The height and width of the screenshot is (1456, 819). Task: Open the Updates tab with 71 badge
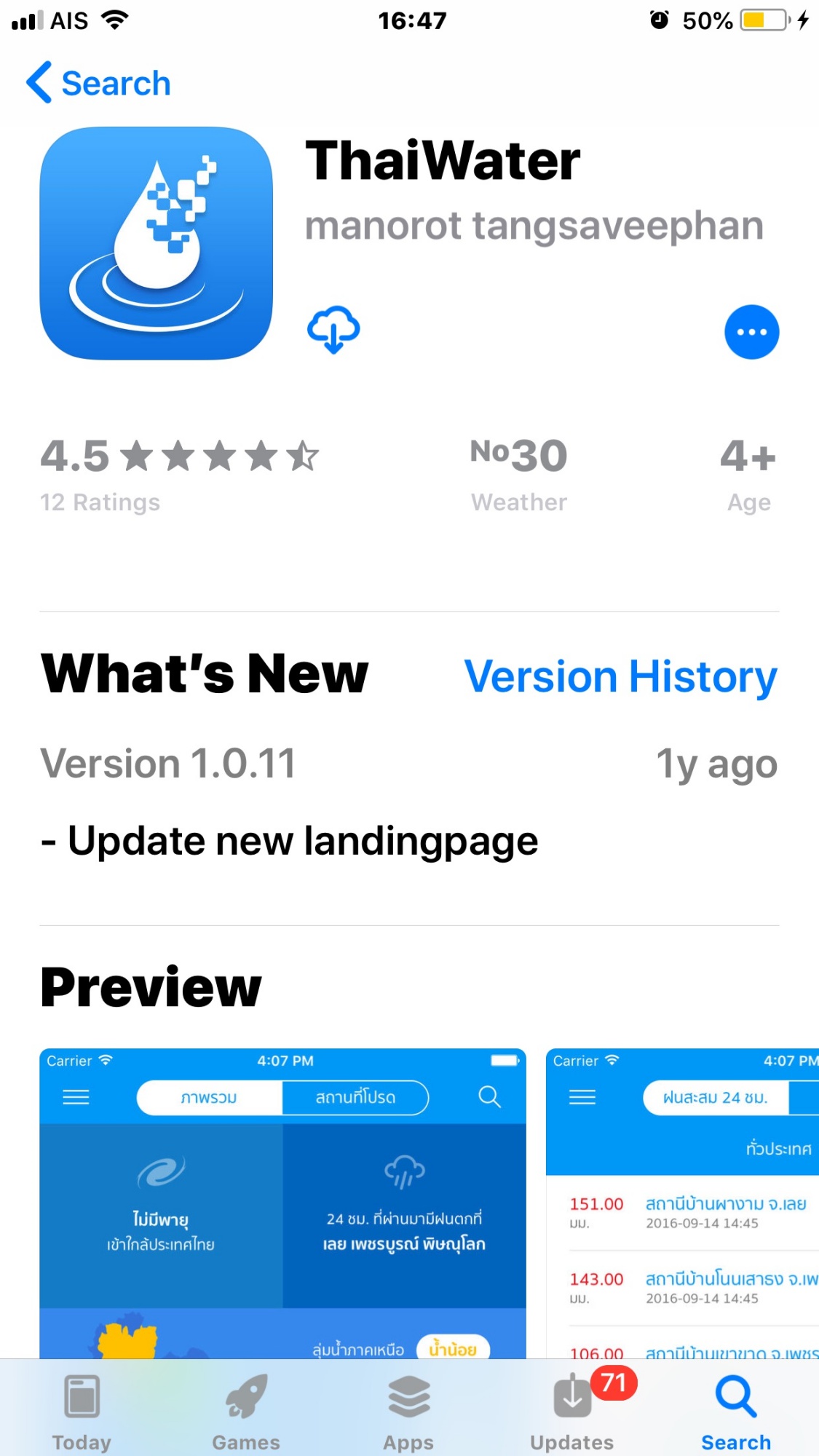[572, 1412]
